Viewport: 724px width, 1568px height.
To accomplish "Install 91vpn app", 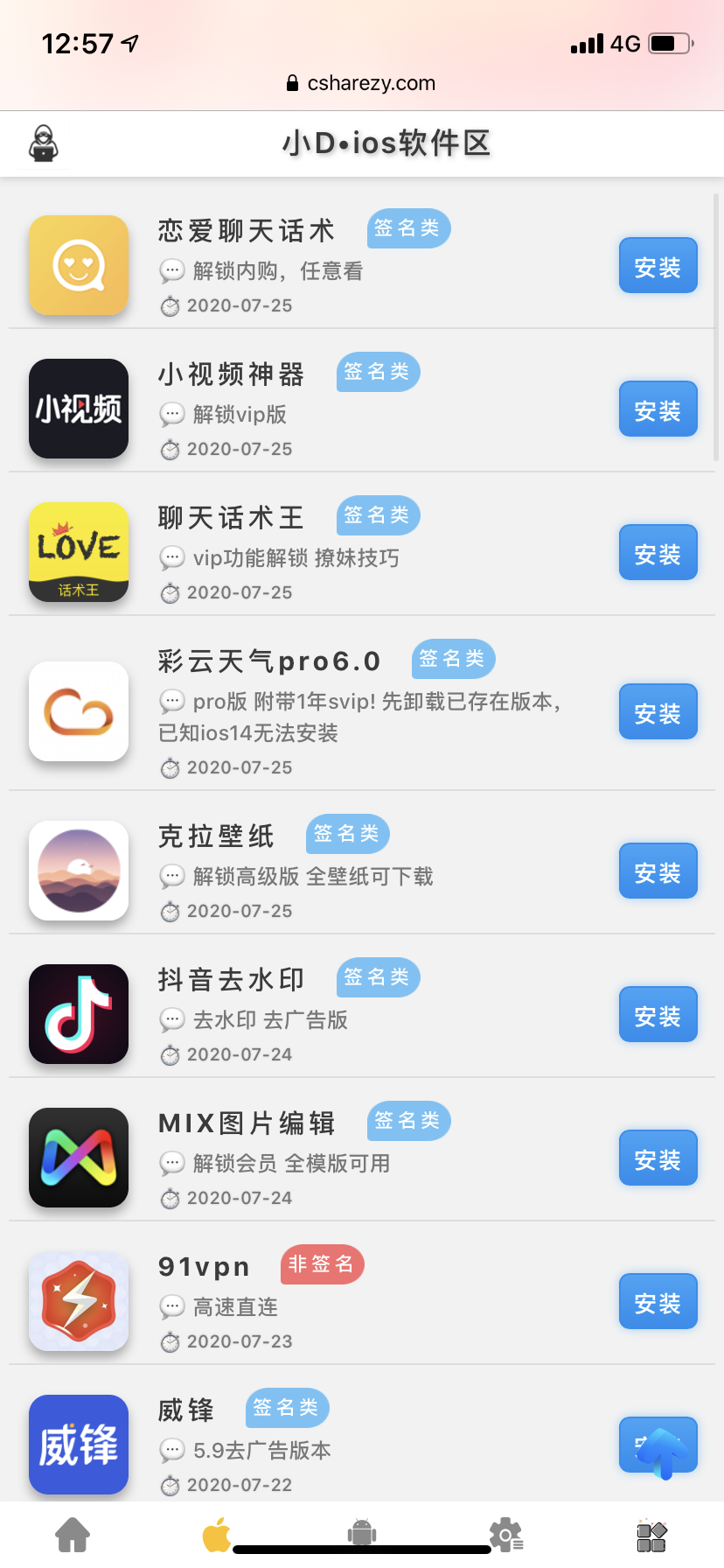I will click(x=658, y=1302).
